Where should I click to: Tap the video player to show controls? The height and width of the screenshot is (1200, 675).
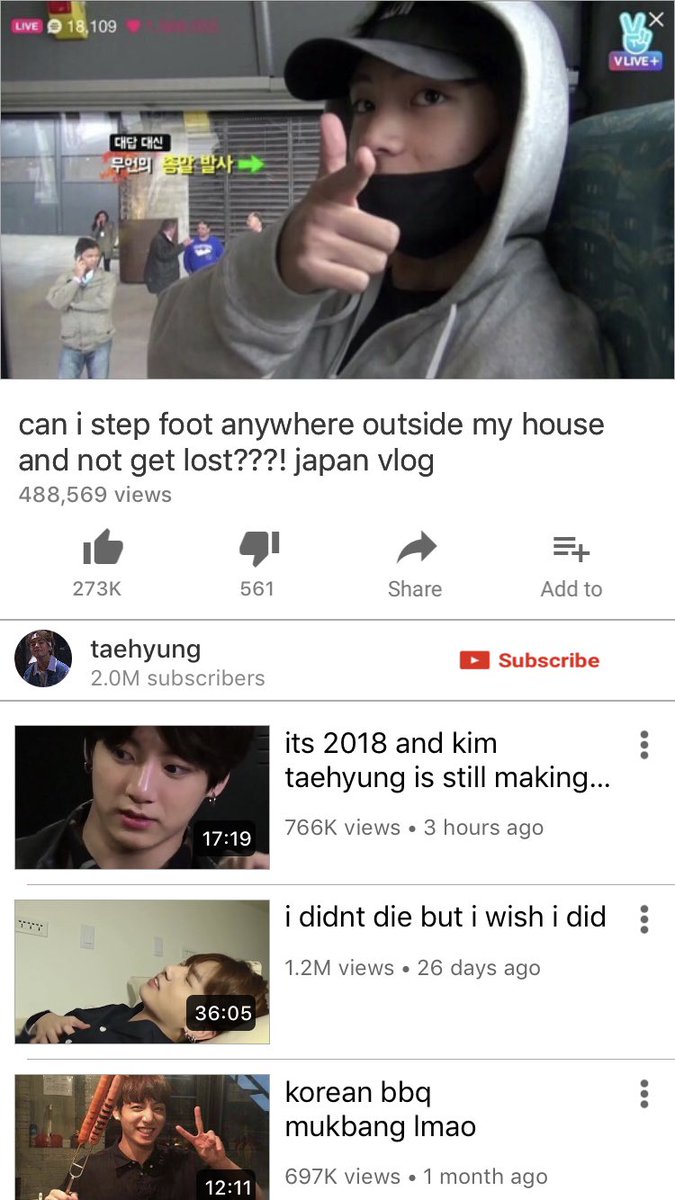point(337,189)
